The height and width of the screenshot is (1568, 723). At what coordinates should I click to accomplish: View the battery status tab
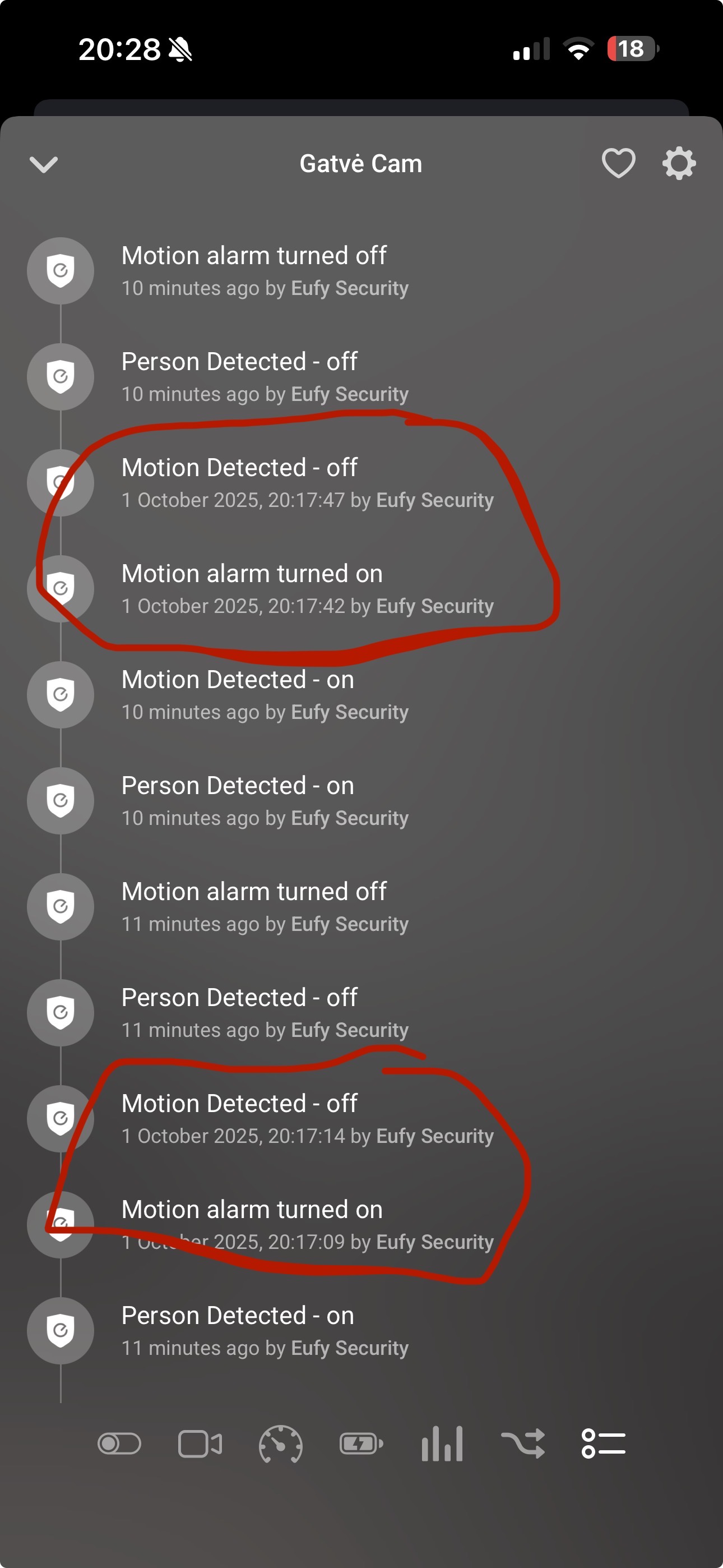(x=361, y=1443)
